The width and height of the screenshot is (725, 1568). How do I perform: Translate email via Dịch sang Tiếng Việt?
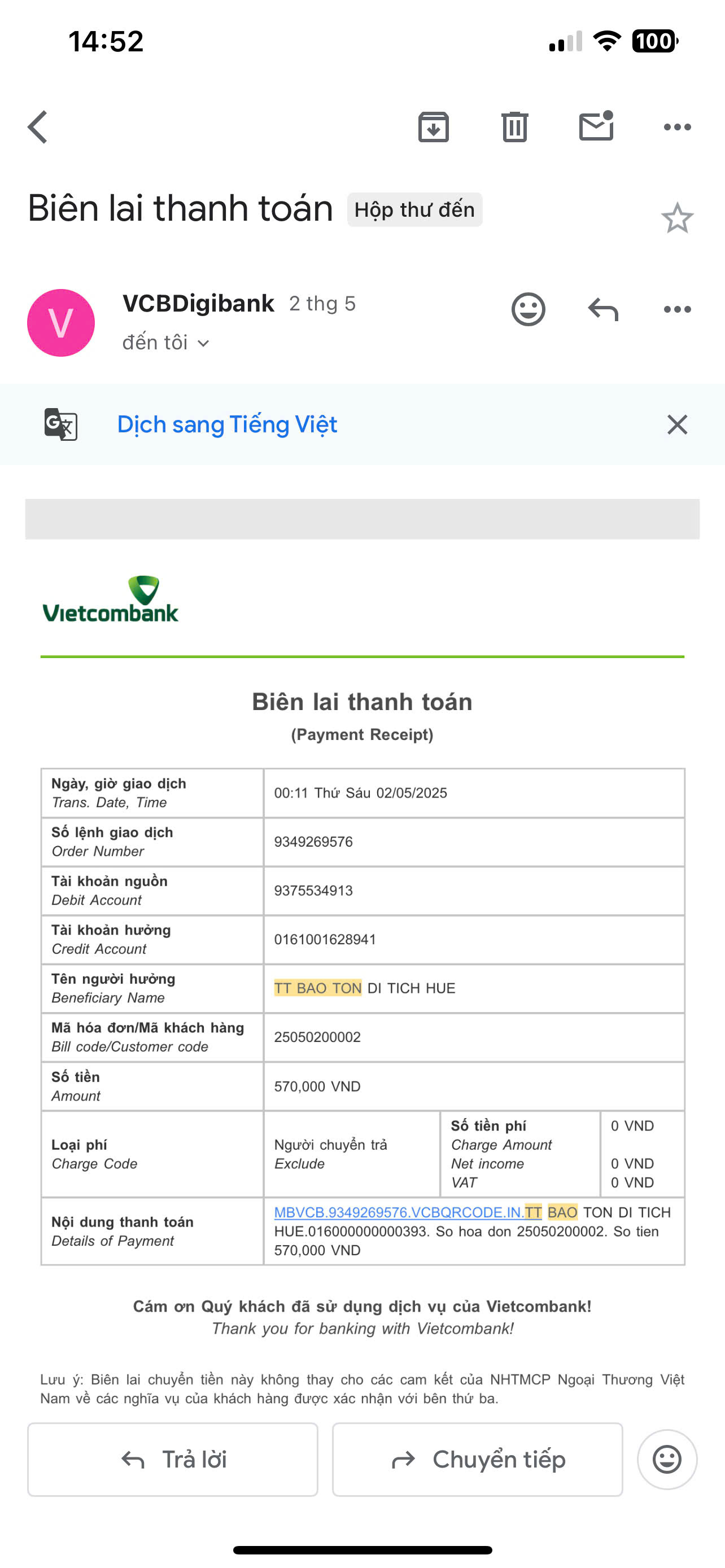pyautogui.click(x=227, y=424)
